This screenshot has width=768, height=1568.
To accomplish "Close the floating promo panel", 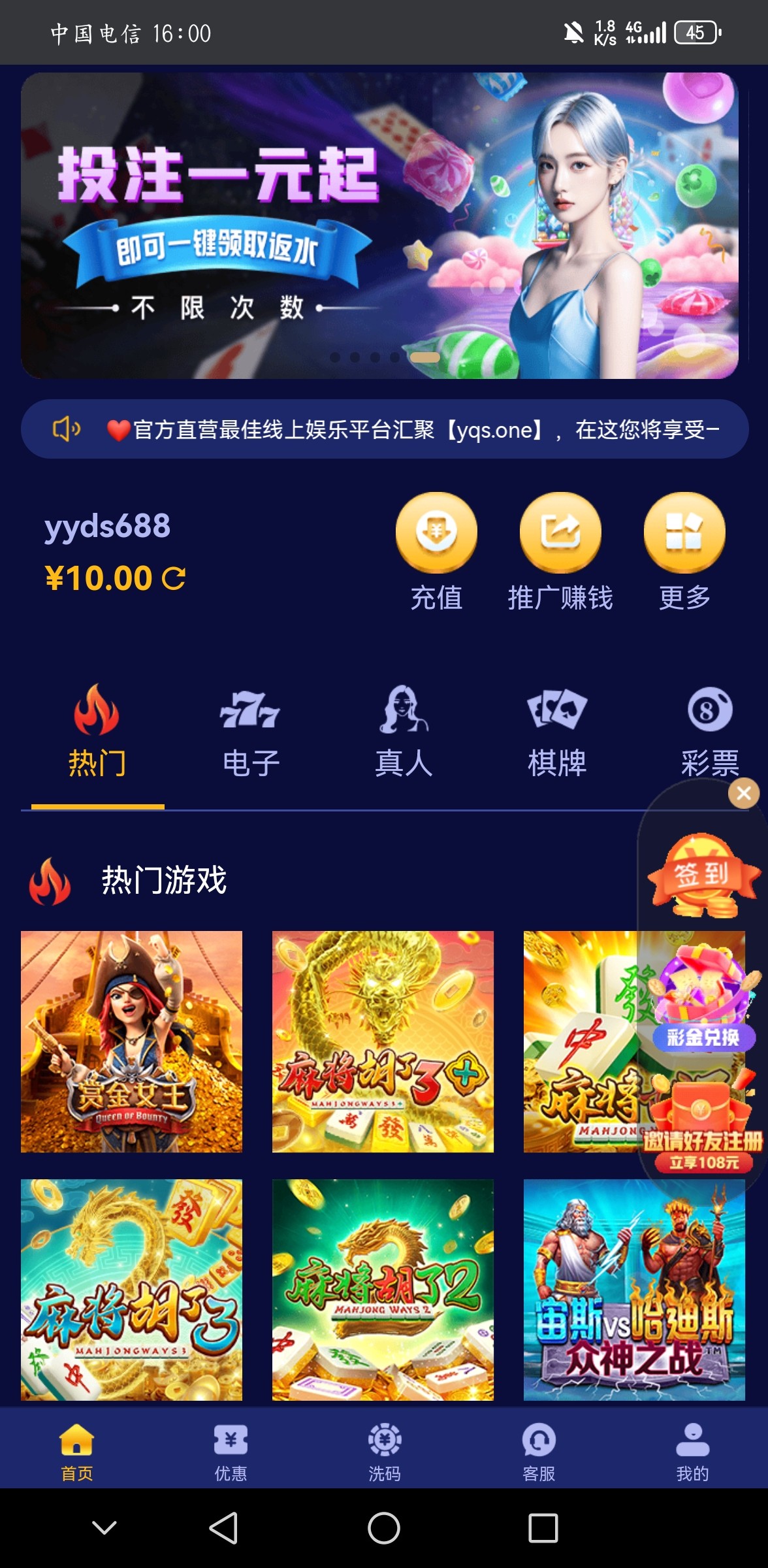I will (x=744, y=793).
